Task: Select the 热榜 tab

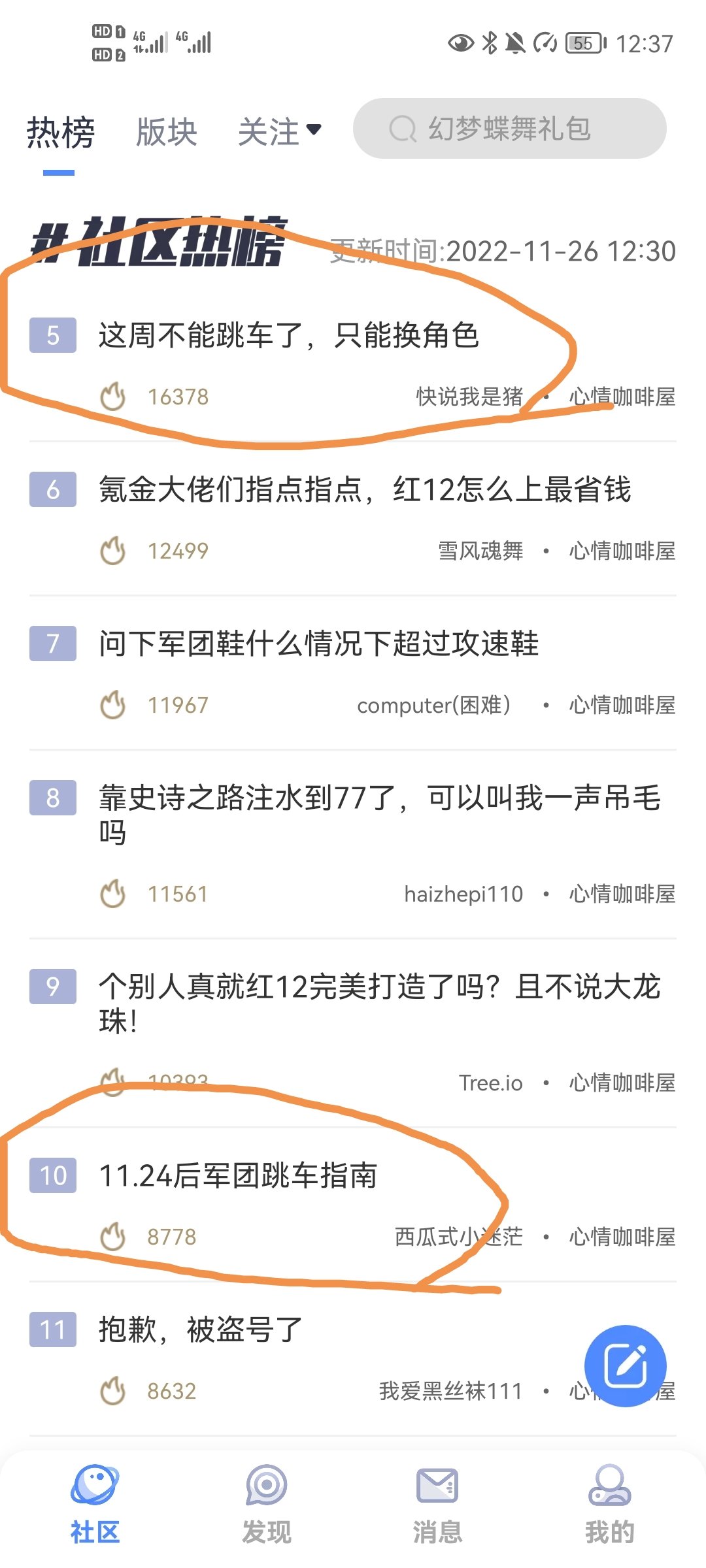Action: point(60,133)
